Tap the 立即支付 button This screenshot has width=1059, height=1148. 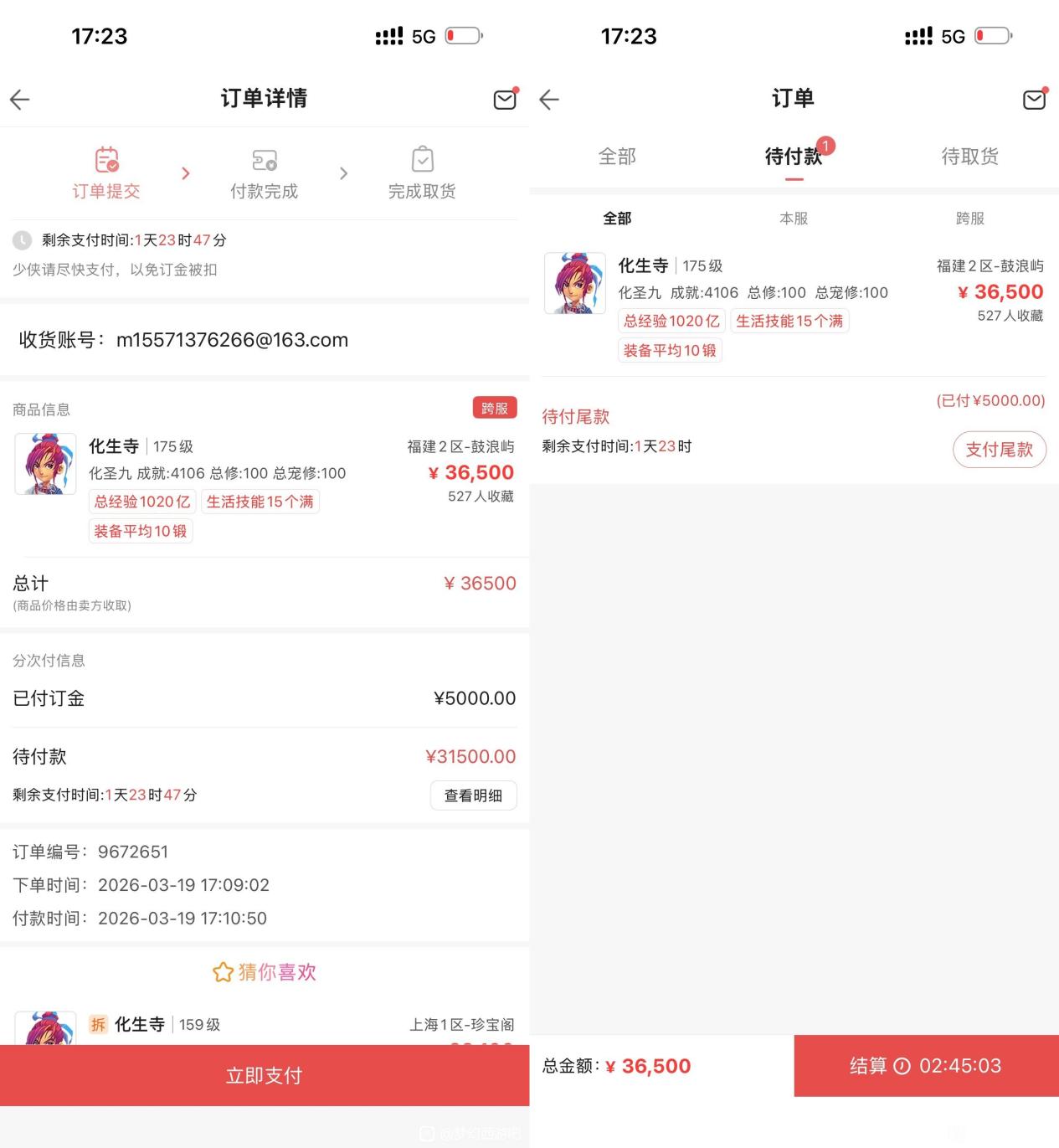tap(265, 1075)
